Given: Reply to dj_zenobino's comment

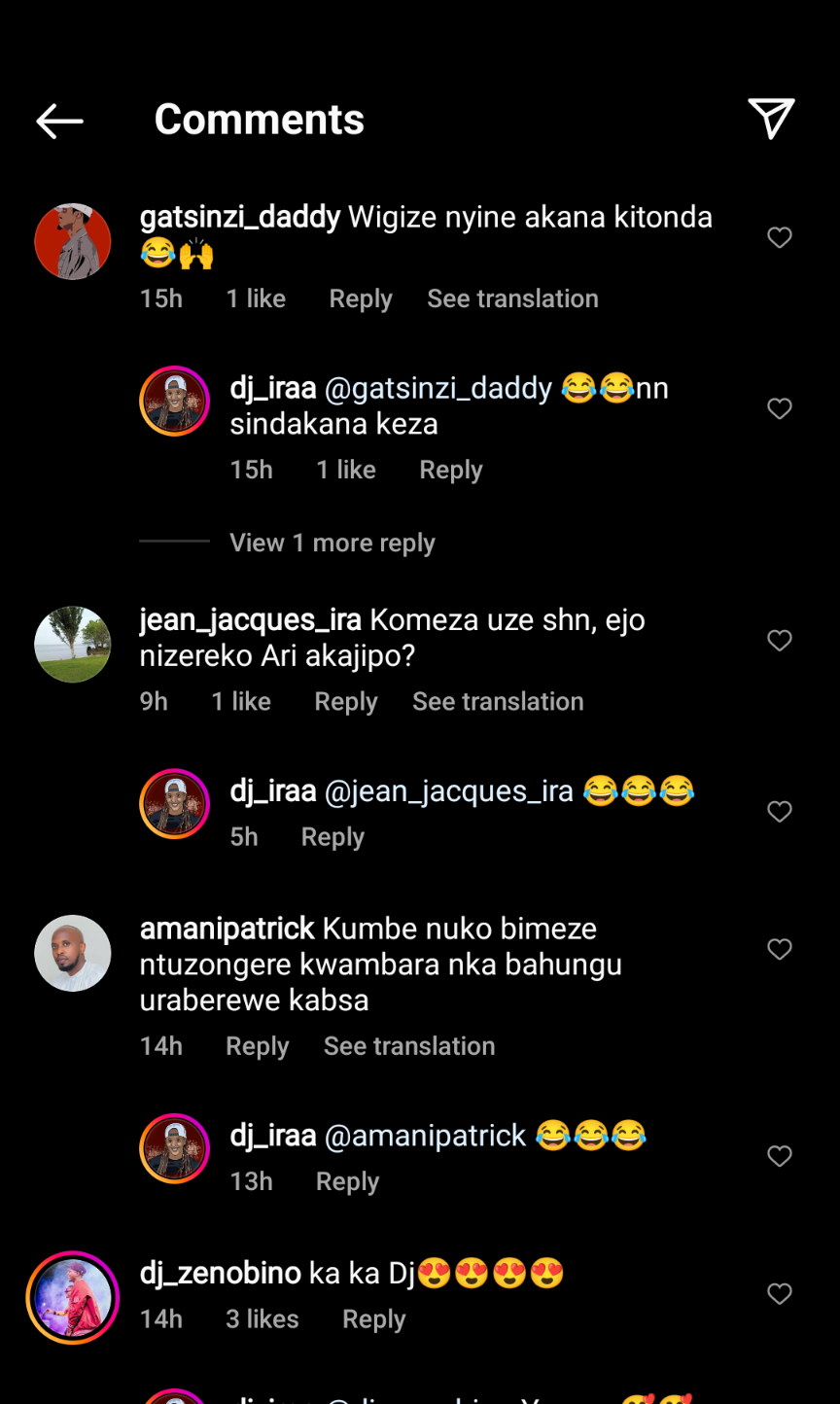Looking at the screenshot, I should click(373, 1318).
